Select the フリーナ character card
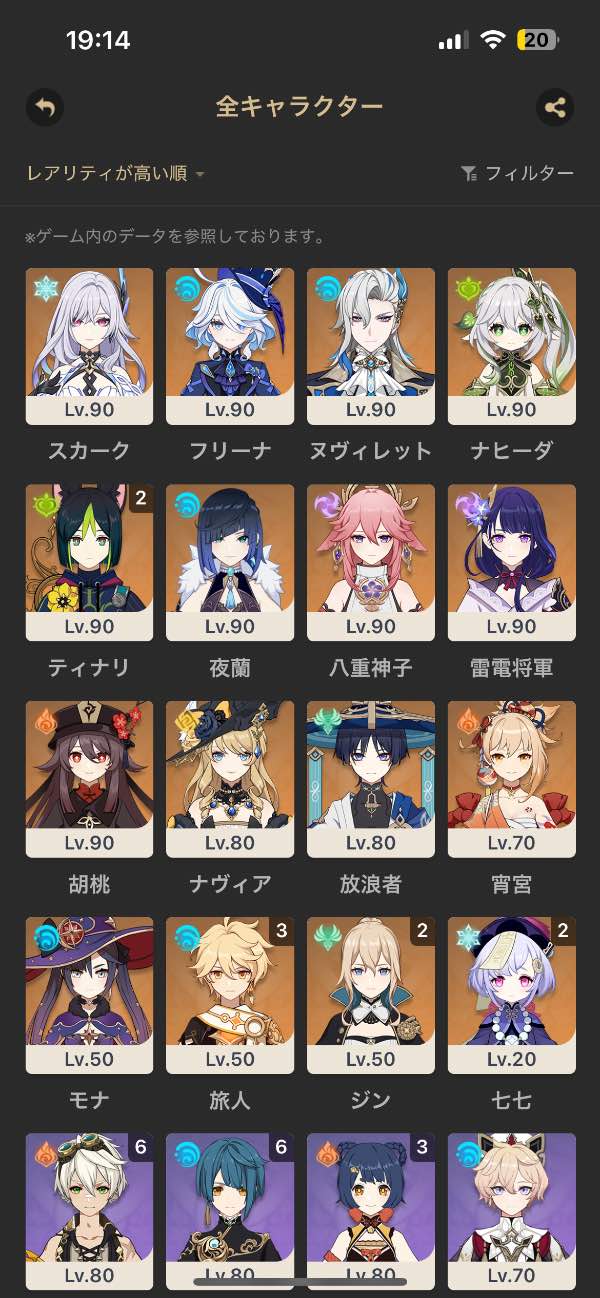This screenshot has height=1298, width=600. (x=230, y=346)
